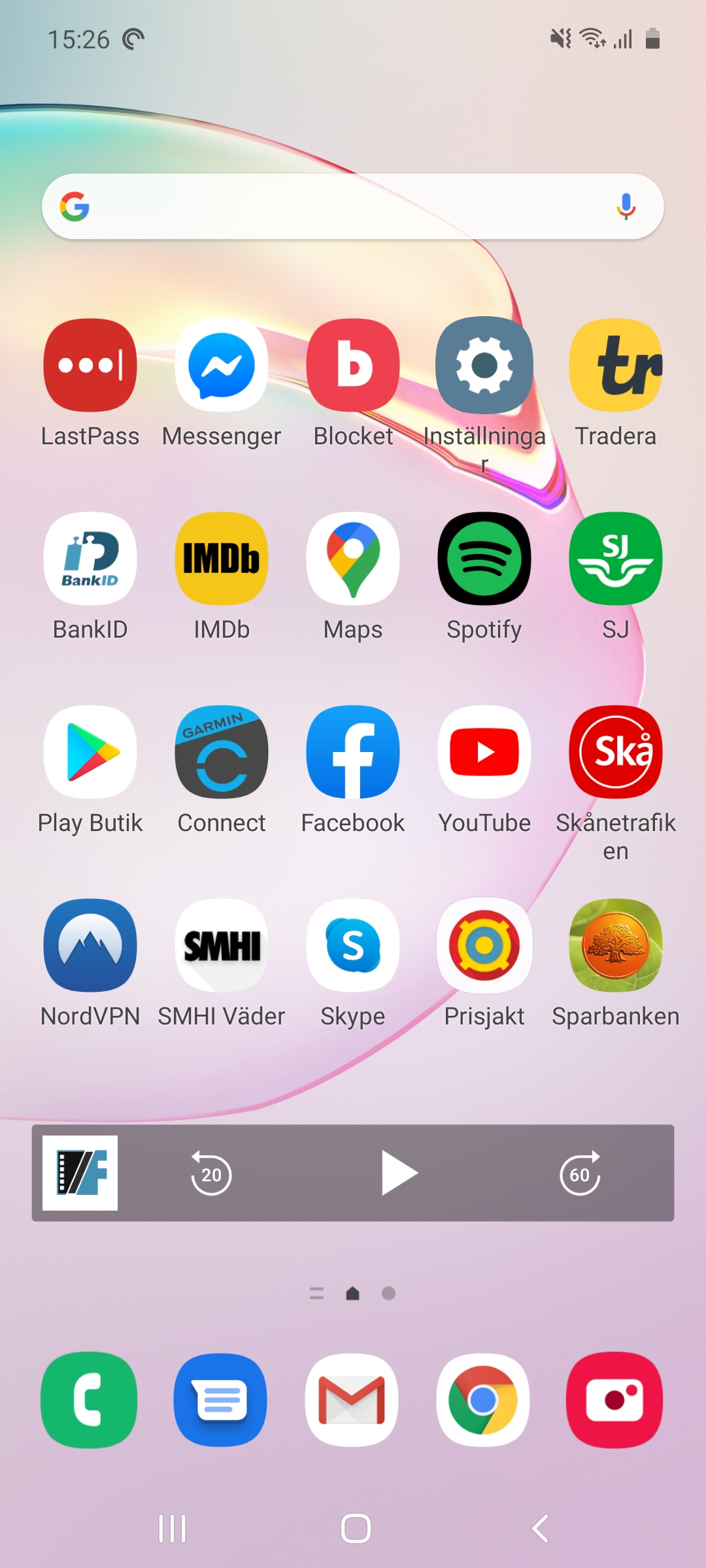Open Play Butik store
The width and height of the screenshot is (706, 1568).
(90, 752)
